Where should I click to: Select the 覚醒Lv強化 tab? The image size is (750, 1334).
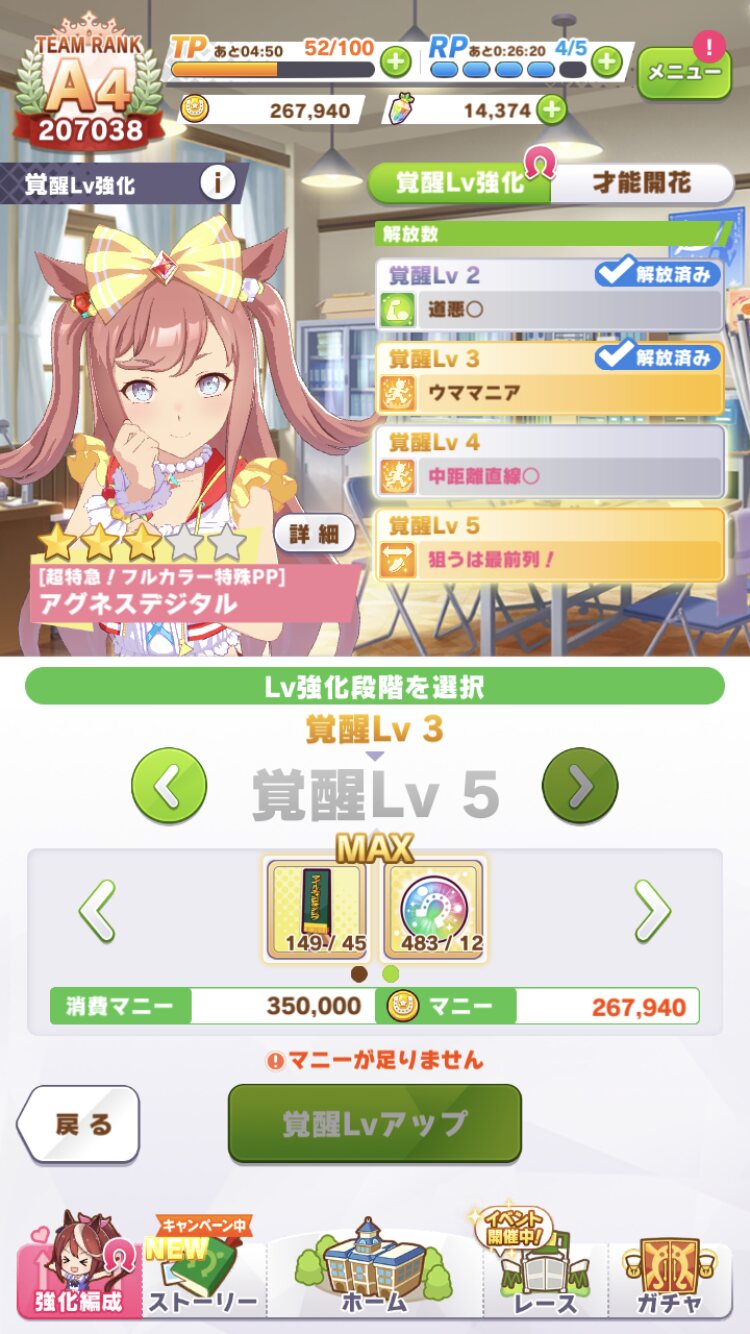pyautogui.click(x=459, y=183)
